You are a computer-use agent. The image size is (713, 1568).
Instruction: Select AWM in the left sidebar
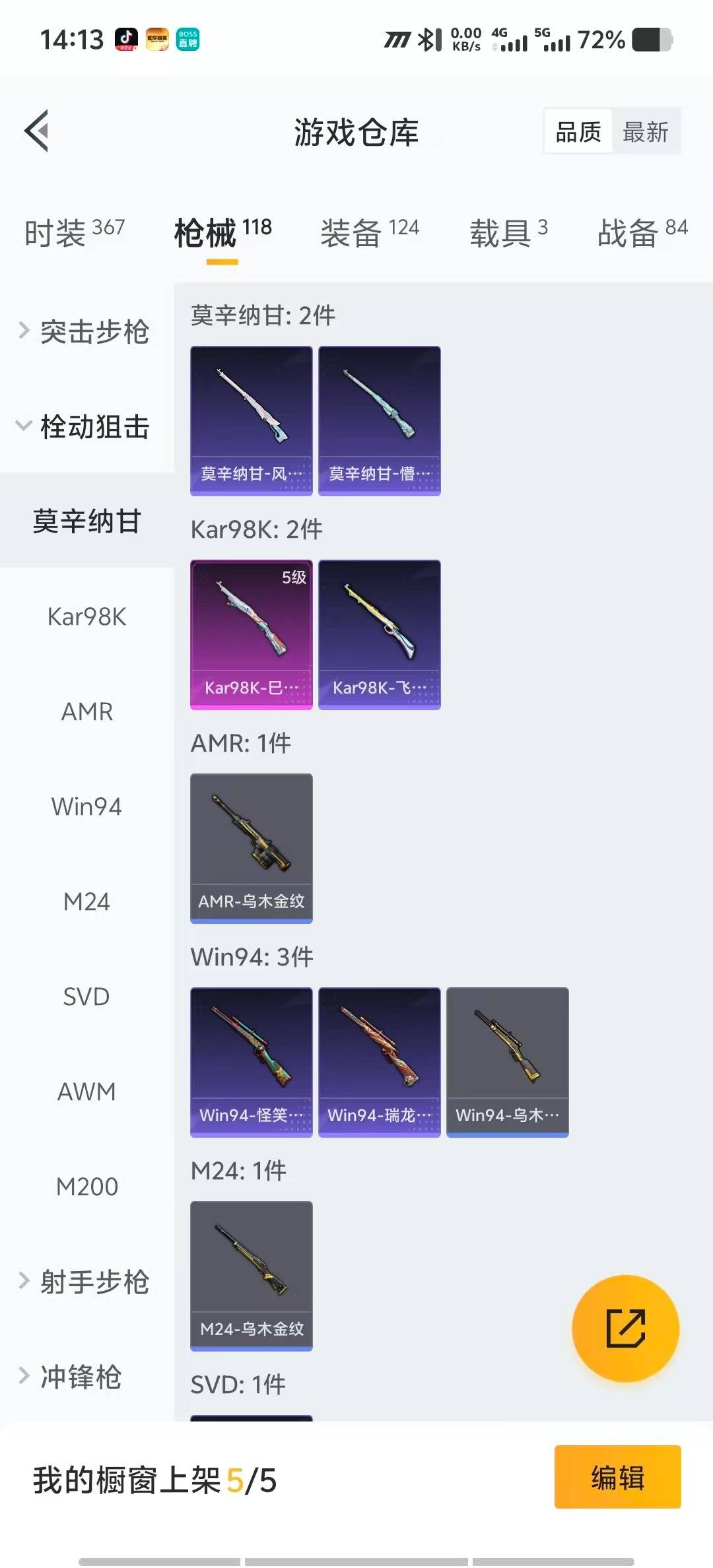pos(88,1092)
